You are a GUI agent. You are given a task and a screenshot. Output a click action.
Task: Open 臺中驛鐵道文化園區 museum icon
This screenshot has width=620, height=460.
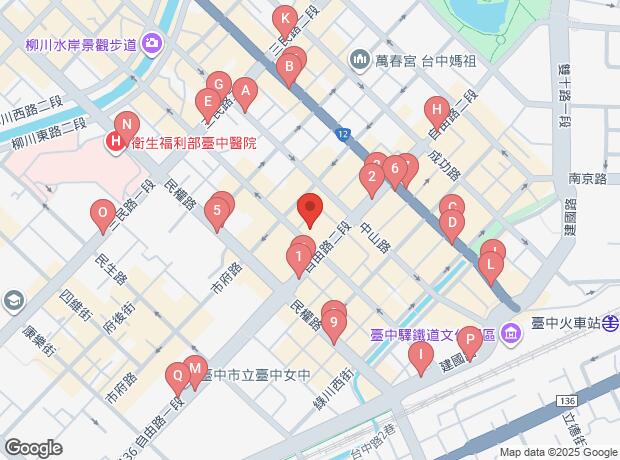[x=511, y=334]
